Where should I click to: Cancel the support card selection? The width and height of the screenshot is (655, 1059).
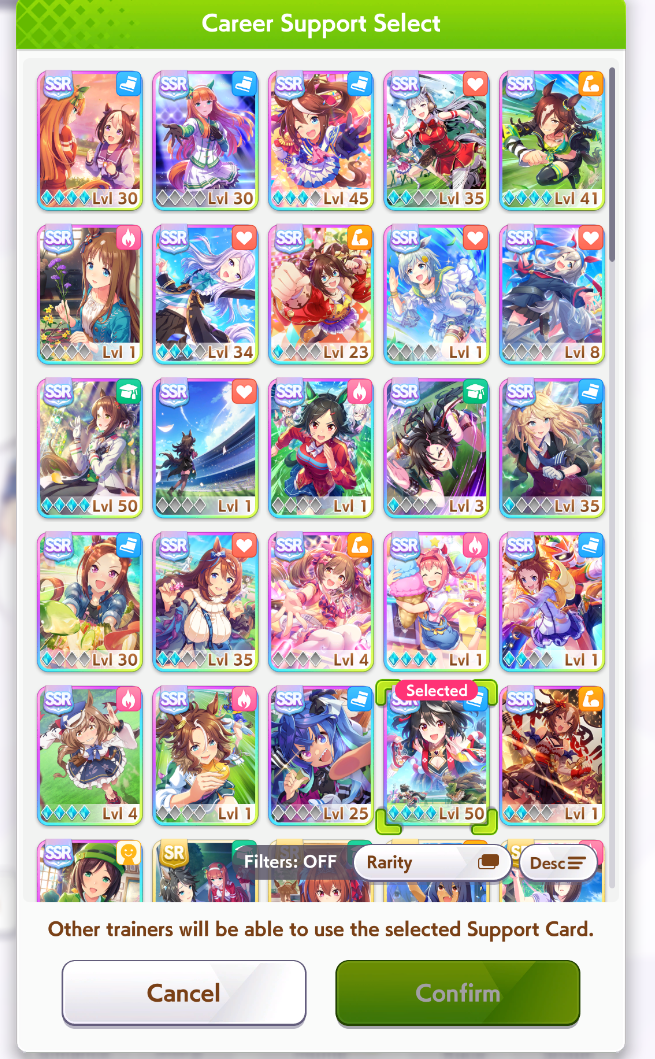[x=184, y=993]
